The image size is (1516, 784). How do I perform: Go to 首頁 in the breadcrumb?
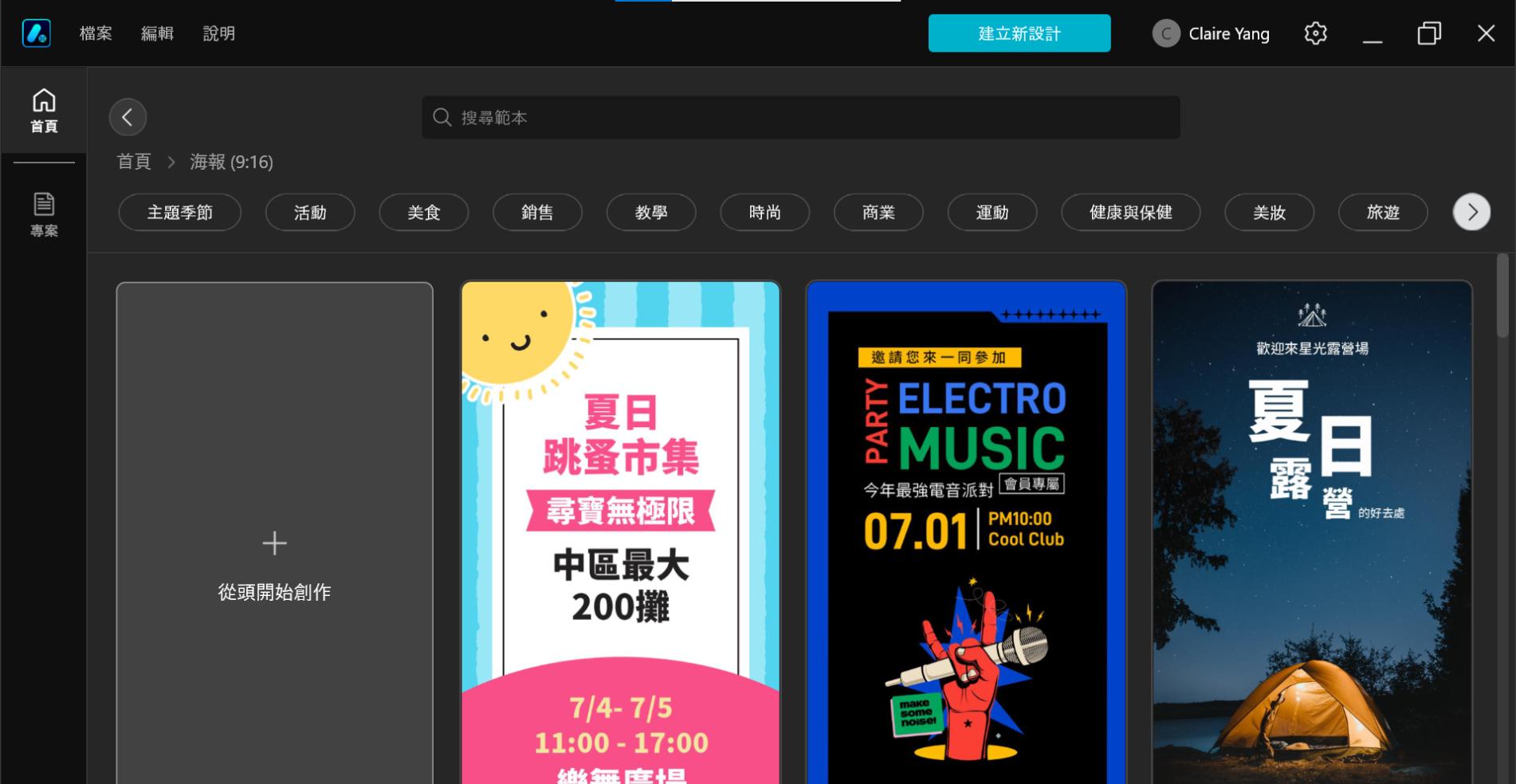point(134,163)
